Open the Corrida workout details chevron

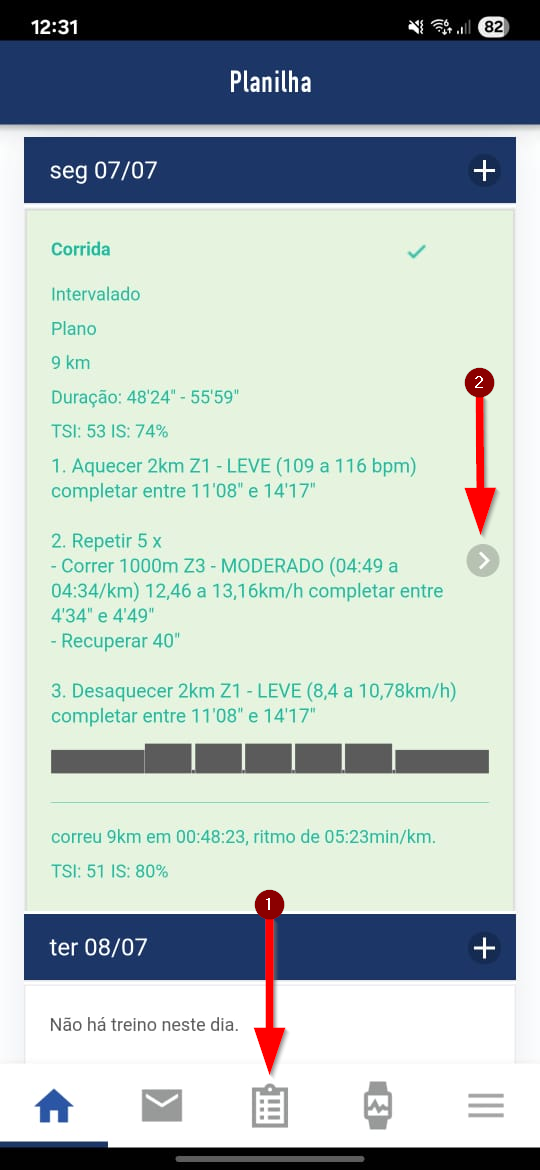483,561
